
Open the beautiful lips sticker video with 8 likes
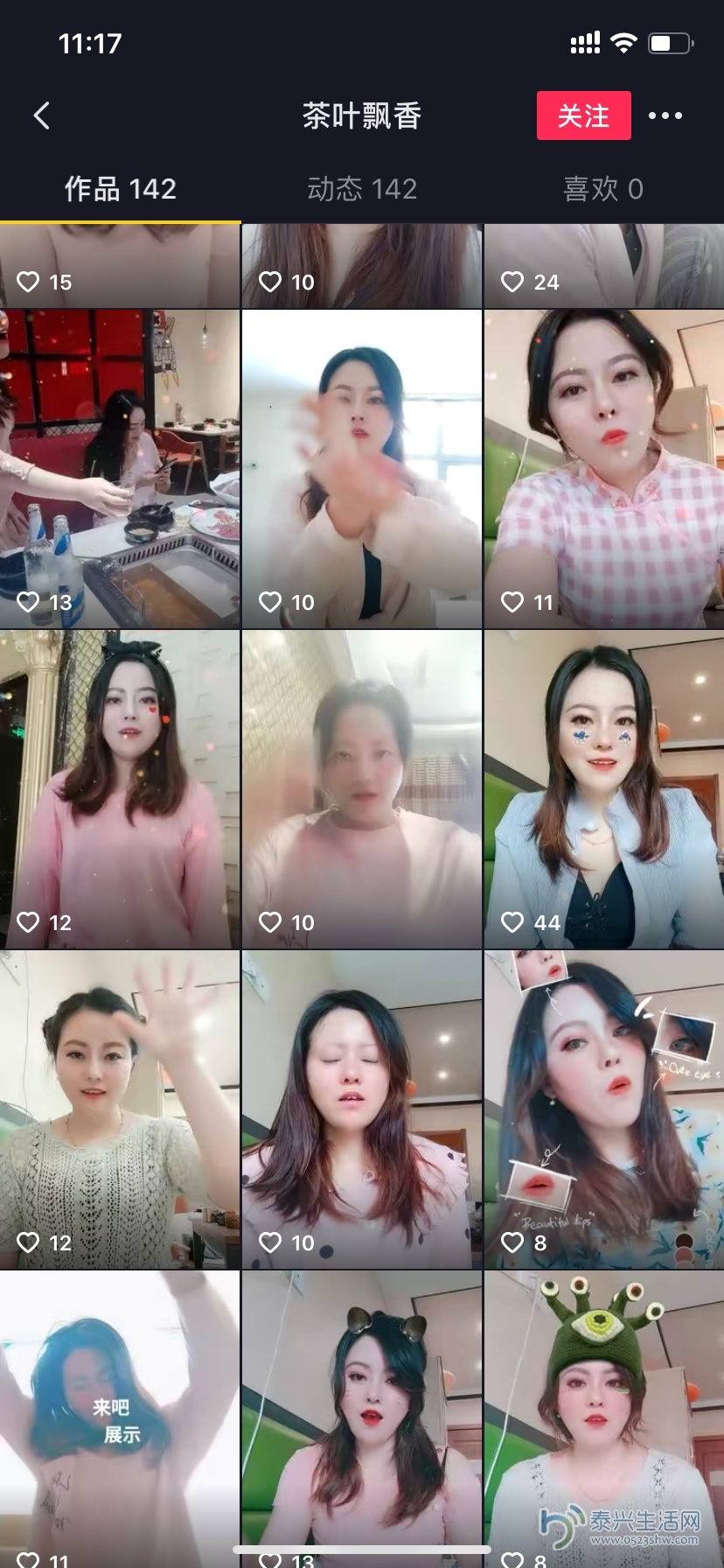click(604, 1109)
